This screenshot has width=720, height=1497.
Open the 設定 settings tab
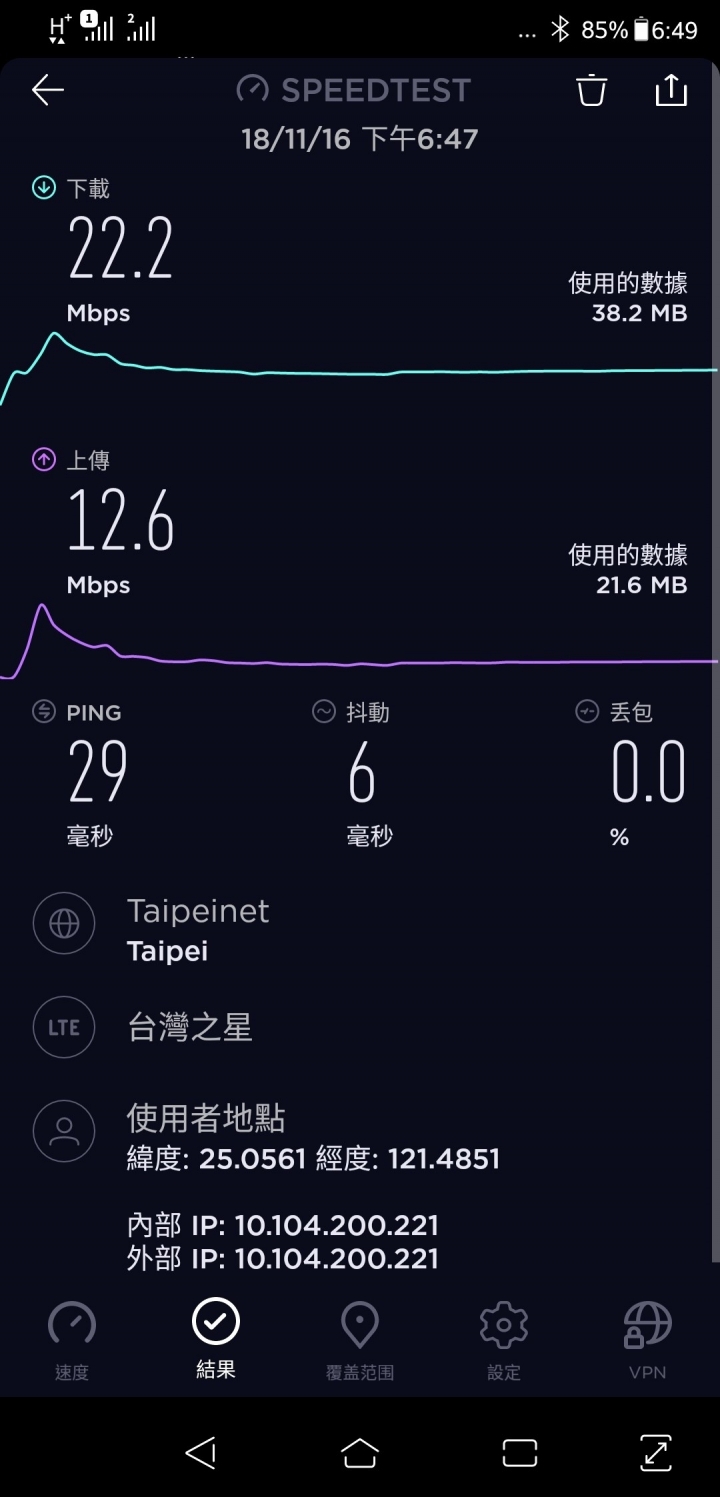tap(504, 1340)
